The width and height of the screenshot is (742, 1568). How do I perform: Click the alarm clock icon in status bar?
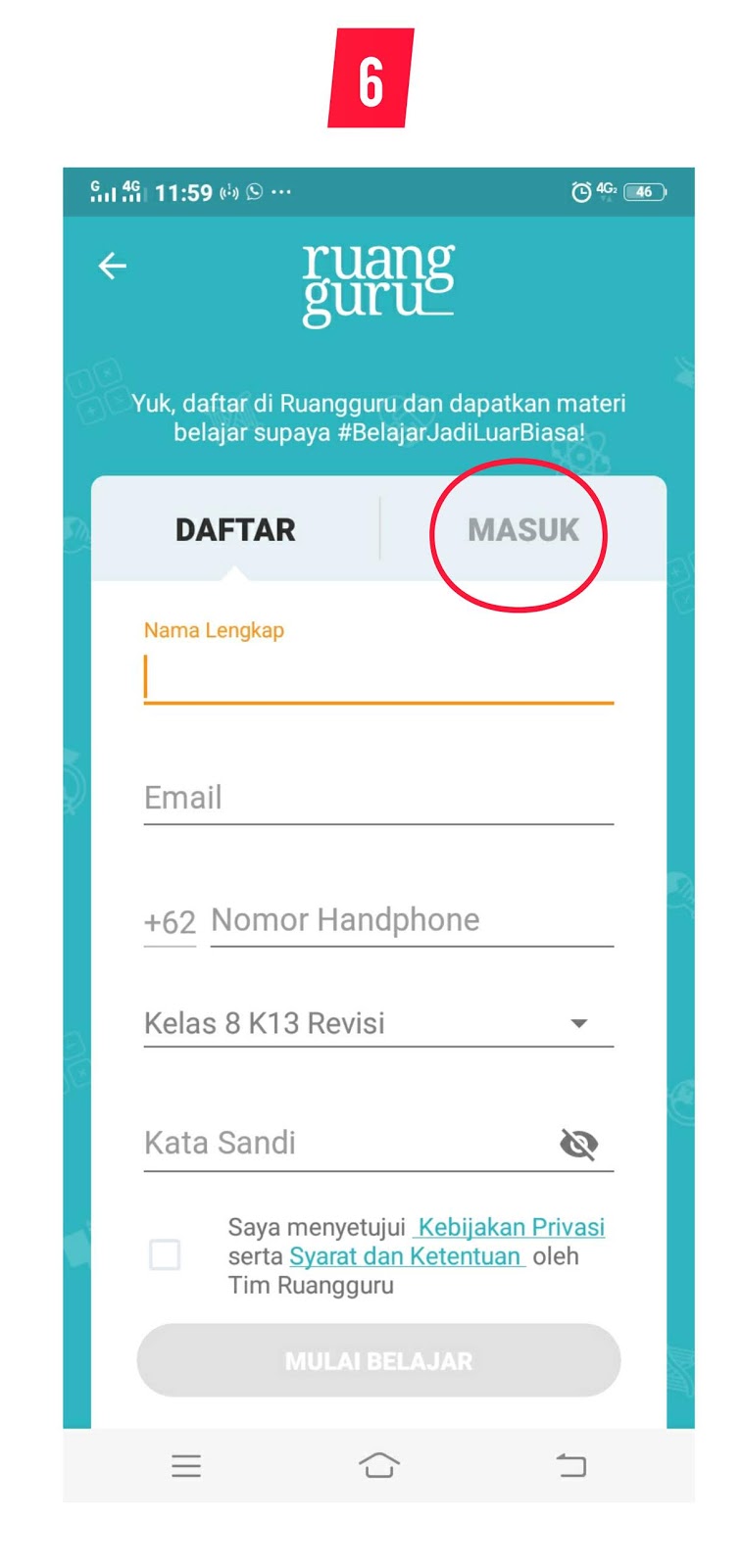tap(580, 192)
